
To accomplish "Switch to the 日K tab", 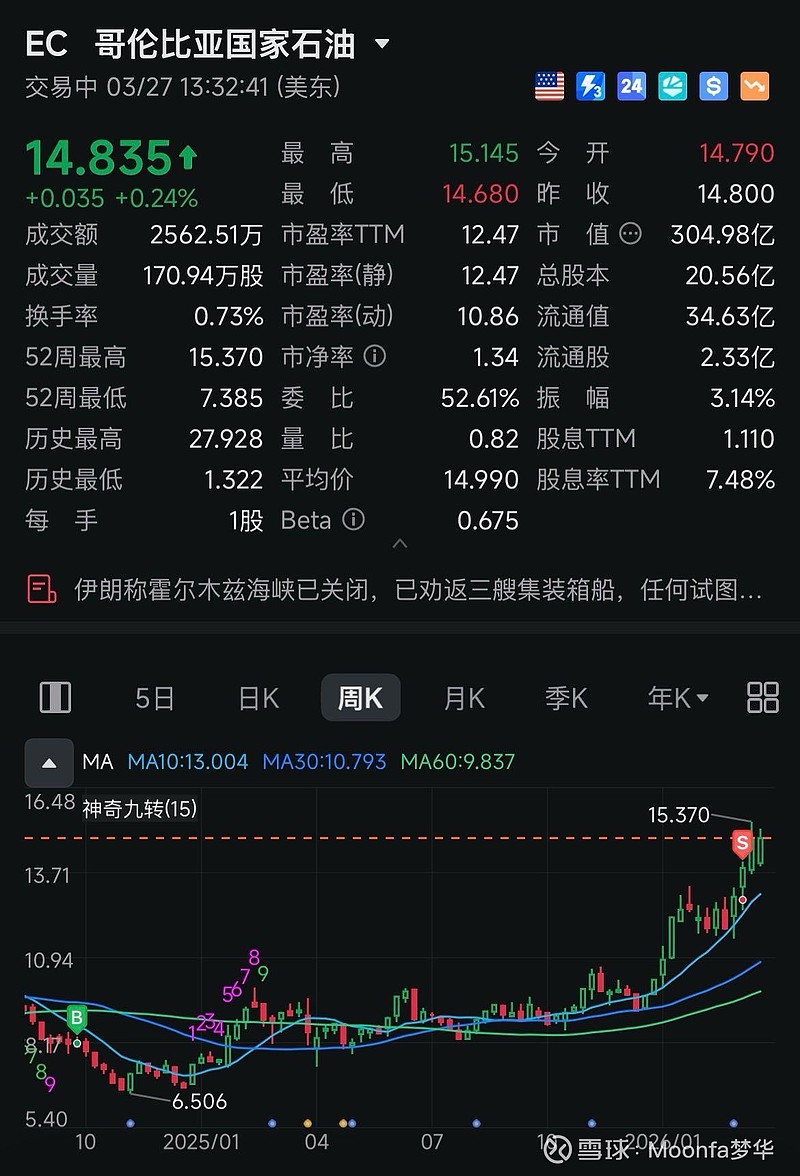I will 257,698.
